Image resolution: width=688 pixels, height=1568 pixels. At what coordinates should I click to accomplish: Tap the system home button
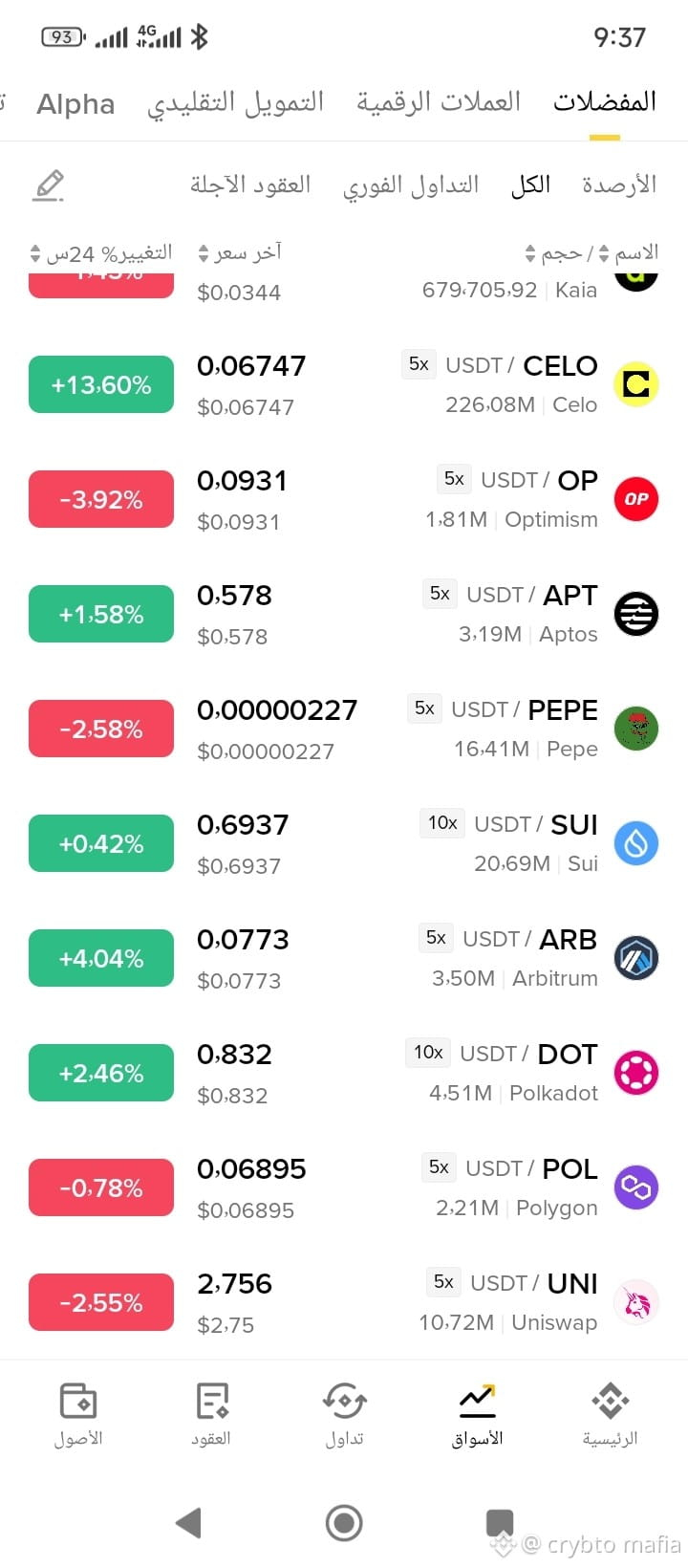tap(344, 1523)
